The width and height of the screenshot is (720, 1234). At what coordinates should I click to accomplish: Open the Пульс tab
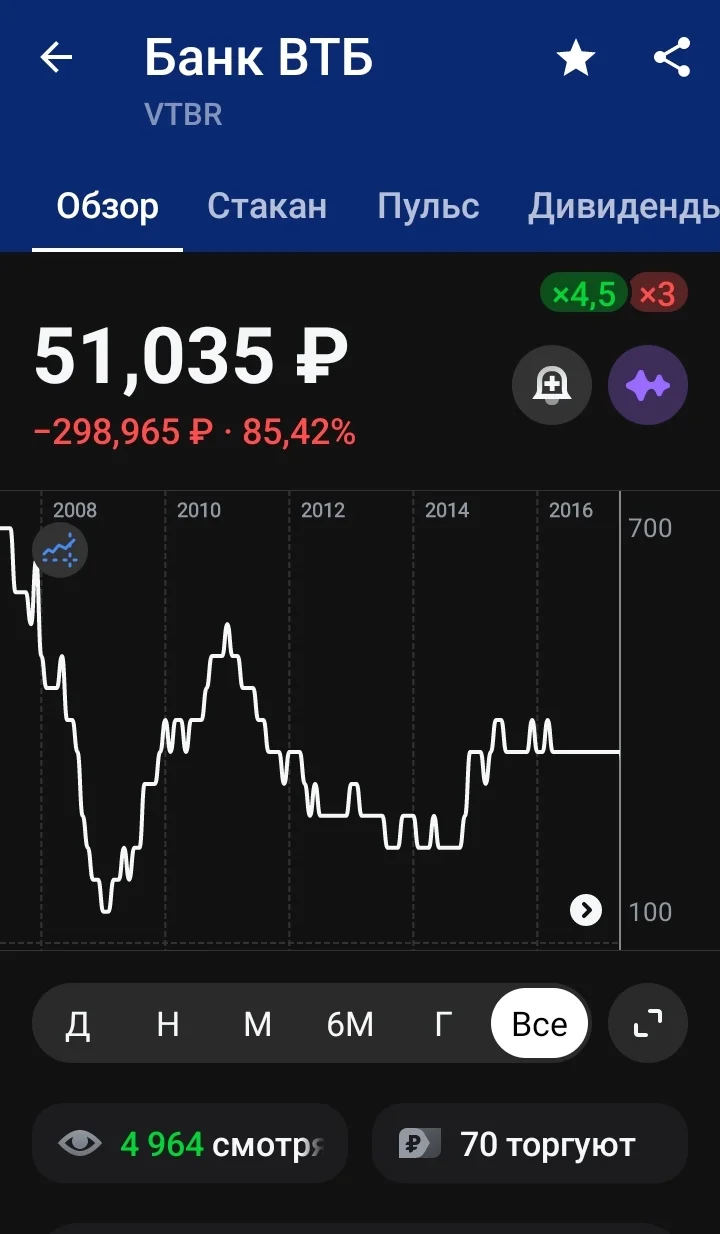pyautogui.click(x=428, y=206)
